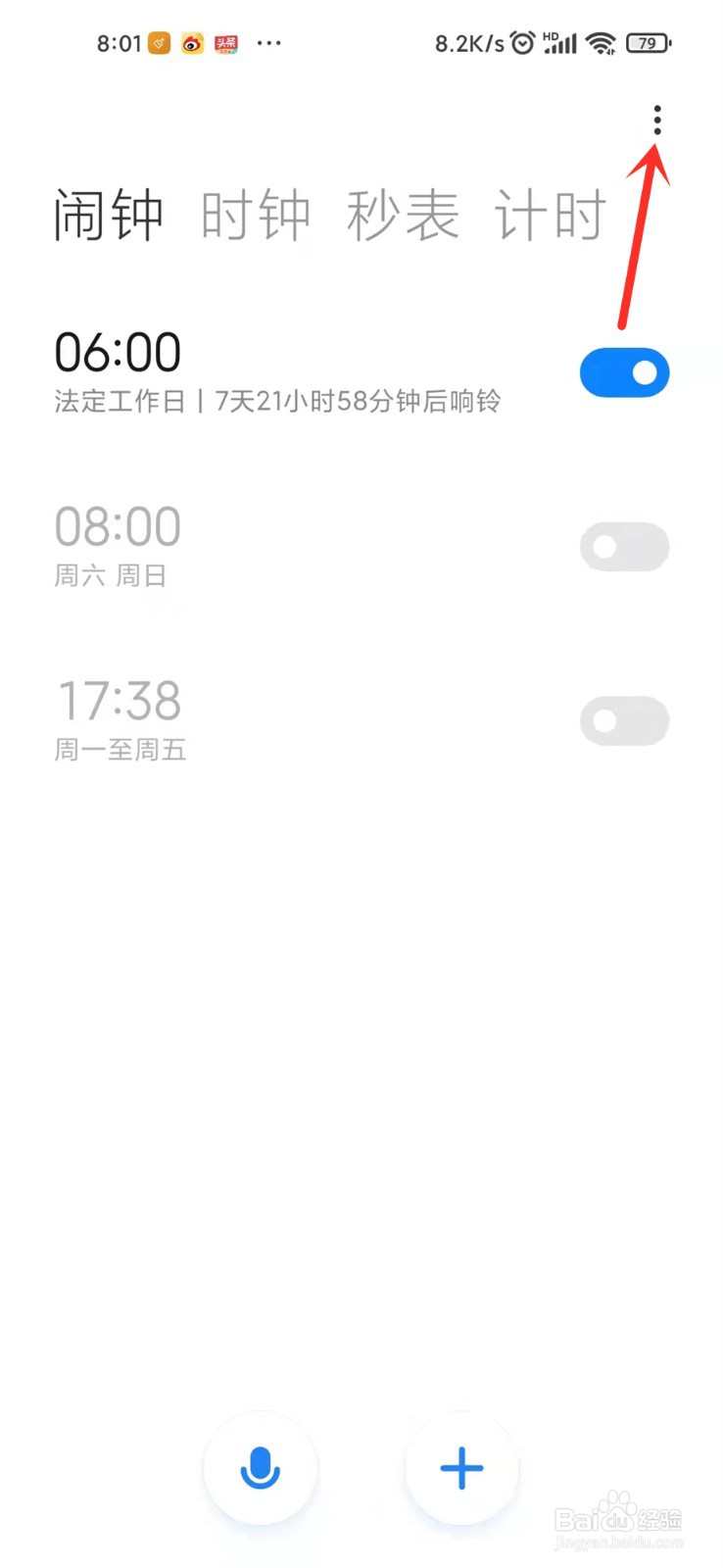Click the Weibo icon in status bar
This screenshot has height=1568, width=723.
point(193,42)
